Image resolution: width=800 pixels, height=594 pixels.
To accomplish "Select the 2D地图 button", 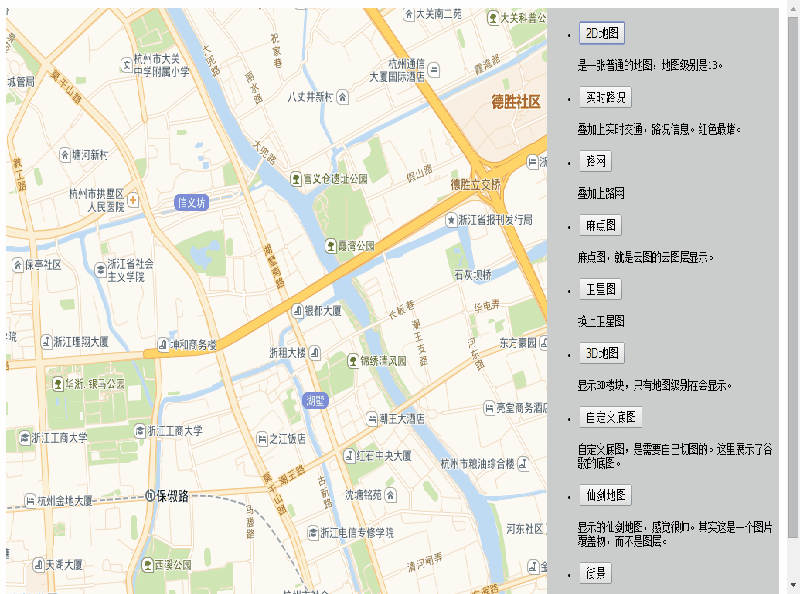I will tap(602, 33).
